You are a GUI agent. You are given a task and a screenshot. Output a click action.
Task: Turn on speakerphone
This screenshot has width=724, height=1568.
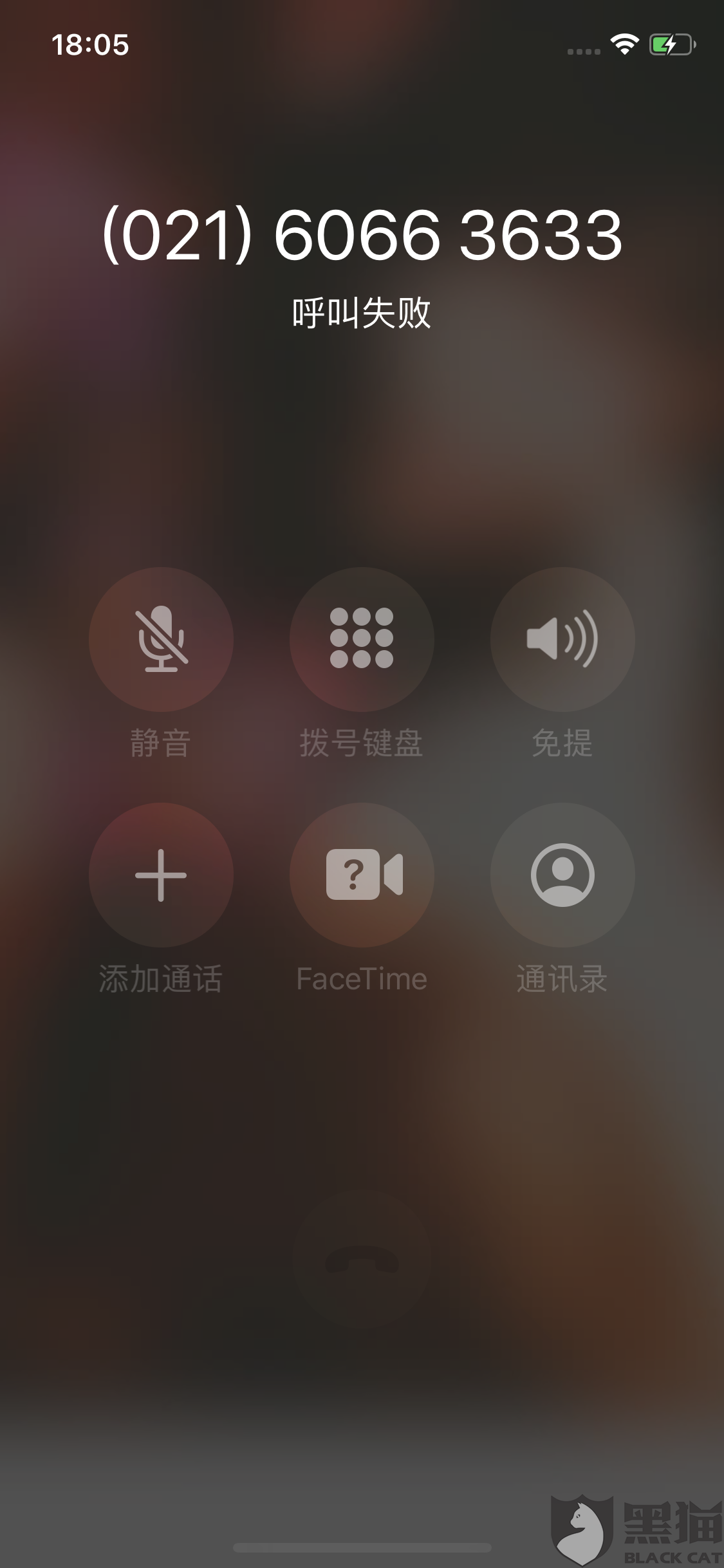(562, 639)
